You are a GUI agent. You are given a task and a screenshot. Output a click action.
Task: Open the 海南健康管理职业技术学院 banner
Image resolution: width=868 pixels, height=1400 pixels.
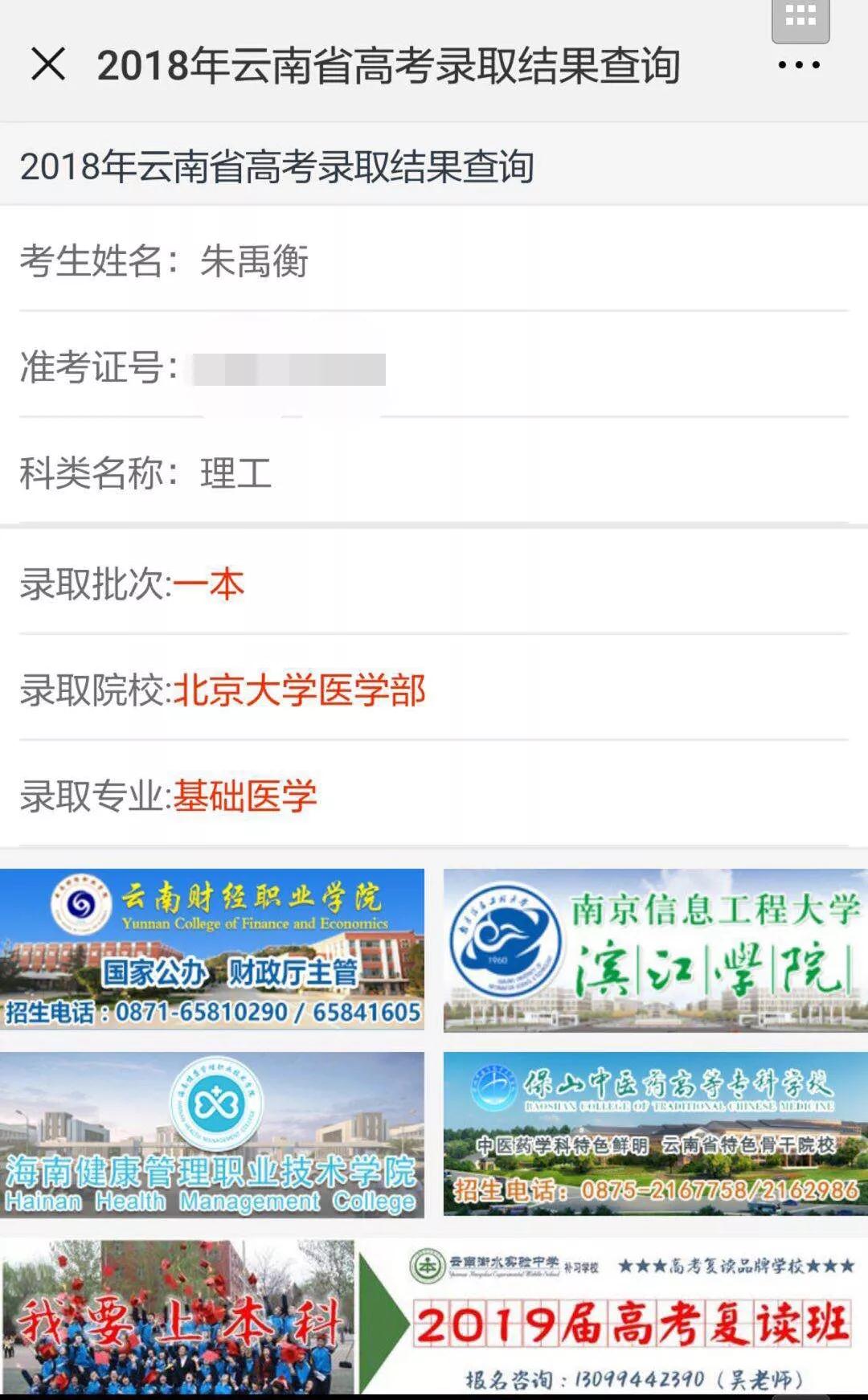212,1134
